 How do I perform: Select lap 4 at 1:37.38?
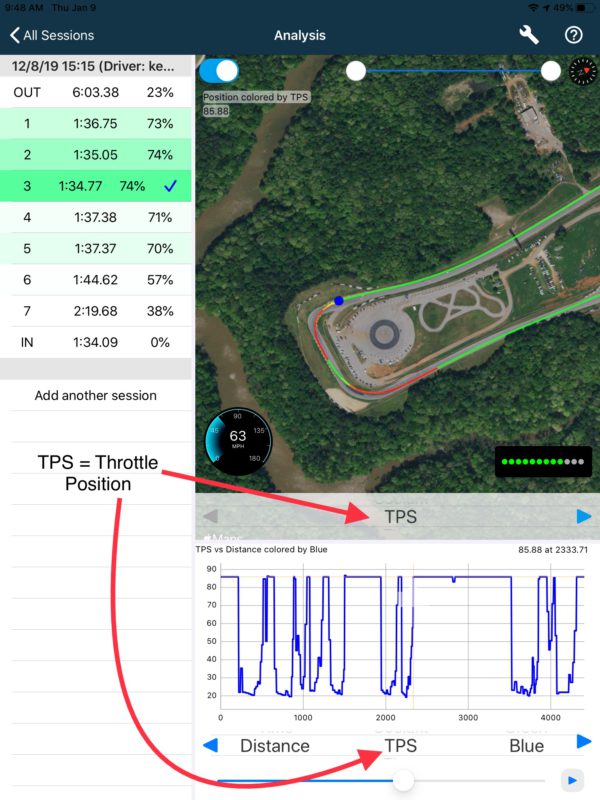(x=95, y=217)
